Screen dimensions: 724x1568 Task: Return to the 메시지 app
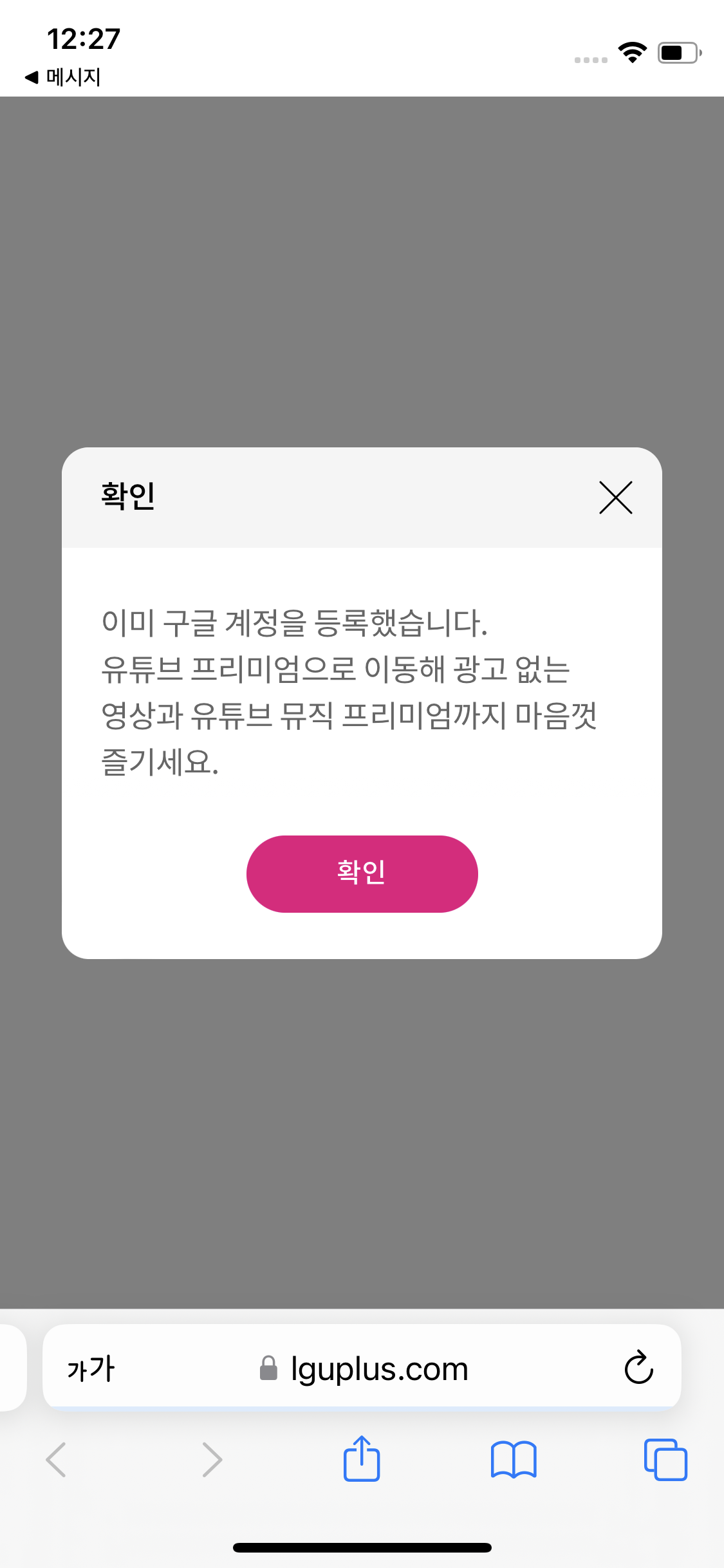[63, 77]
